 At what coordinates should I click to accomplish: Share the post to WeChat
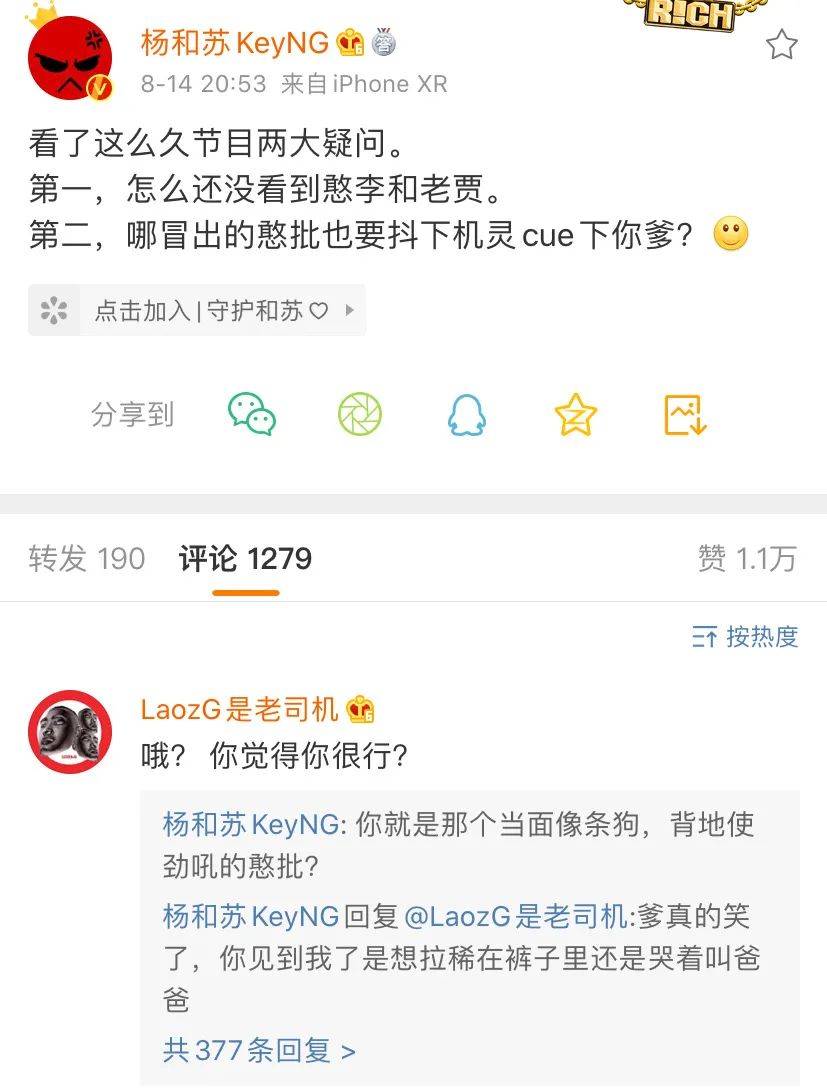252,414
